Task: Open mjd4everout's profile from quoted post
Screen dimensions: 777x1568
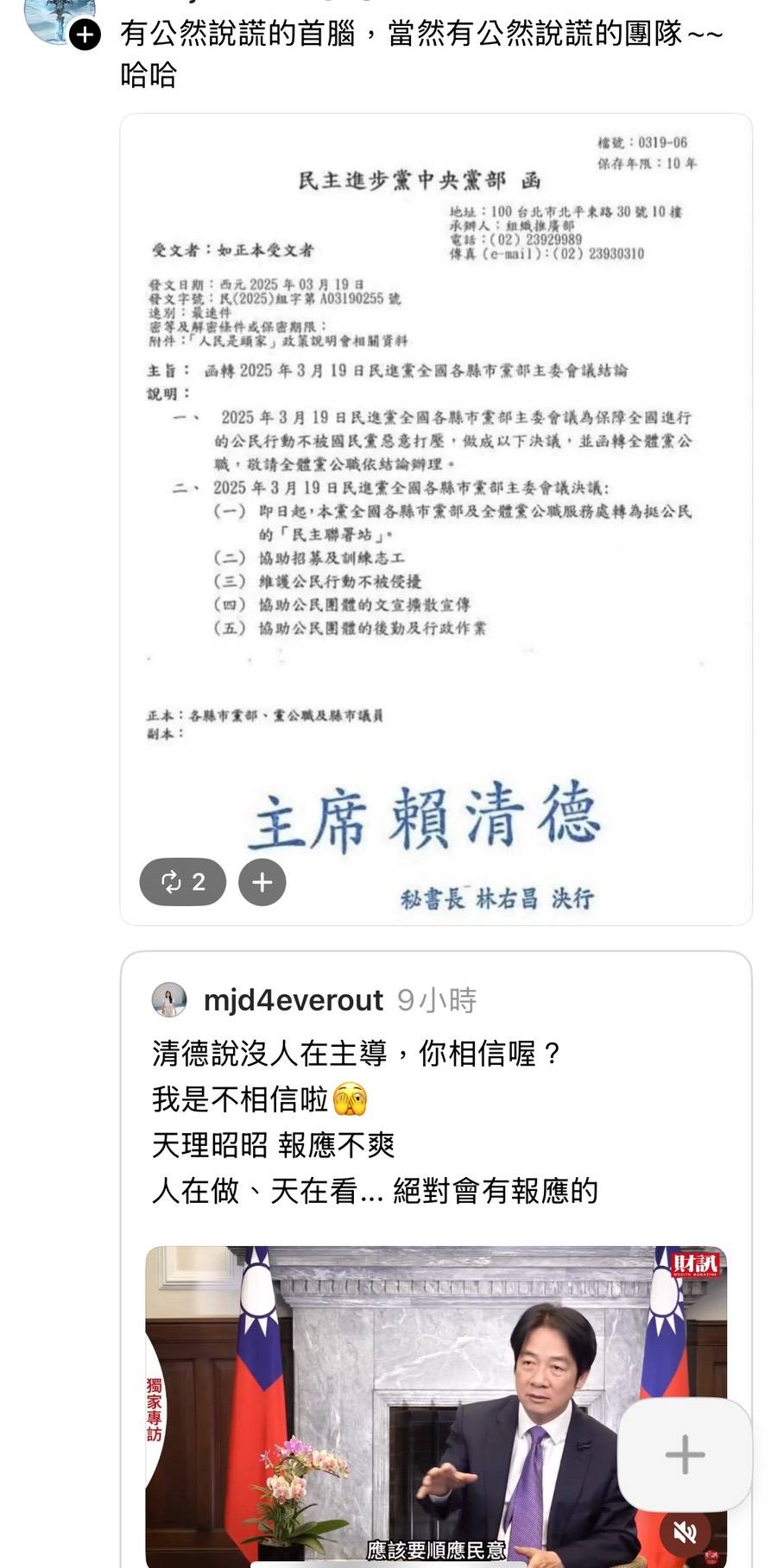Action: [292, 1000]
